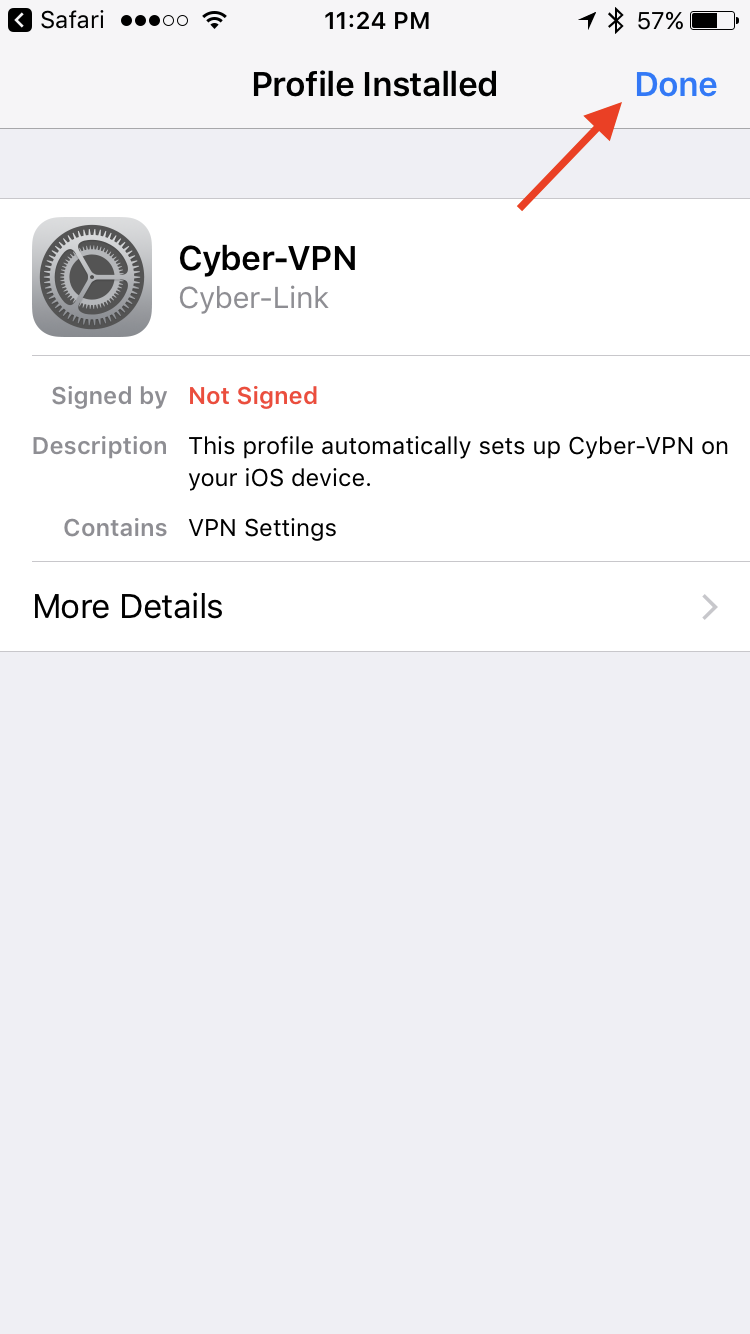Open More Details for Cyber-VPN profile
Viewport: 750px width, 1334px height.
coord(375,607)
